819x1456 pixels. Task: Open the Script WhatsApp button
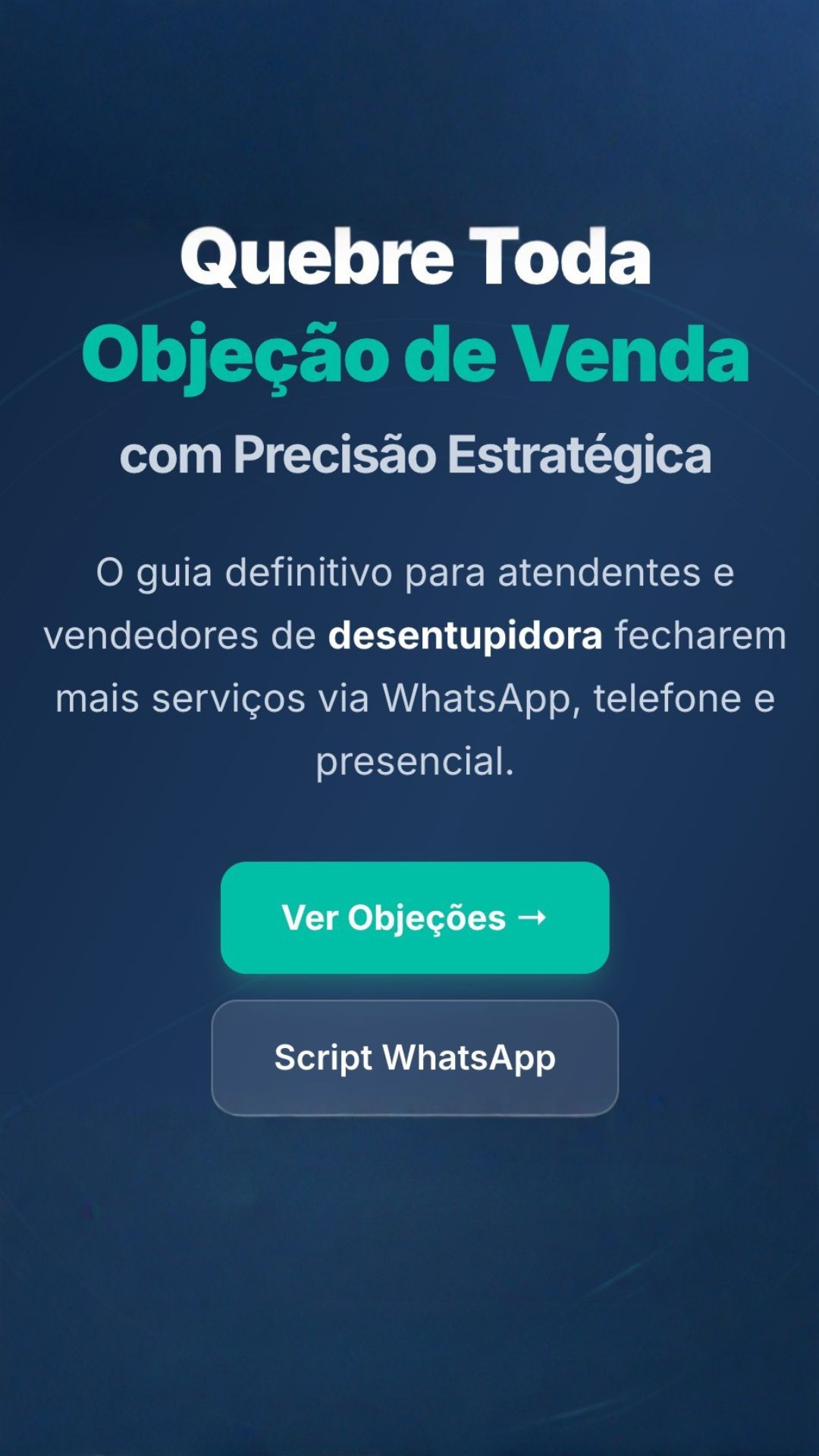coord(415,1058)
